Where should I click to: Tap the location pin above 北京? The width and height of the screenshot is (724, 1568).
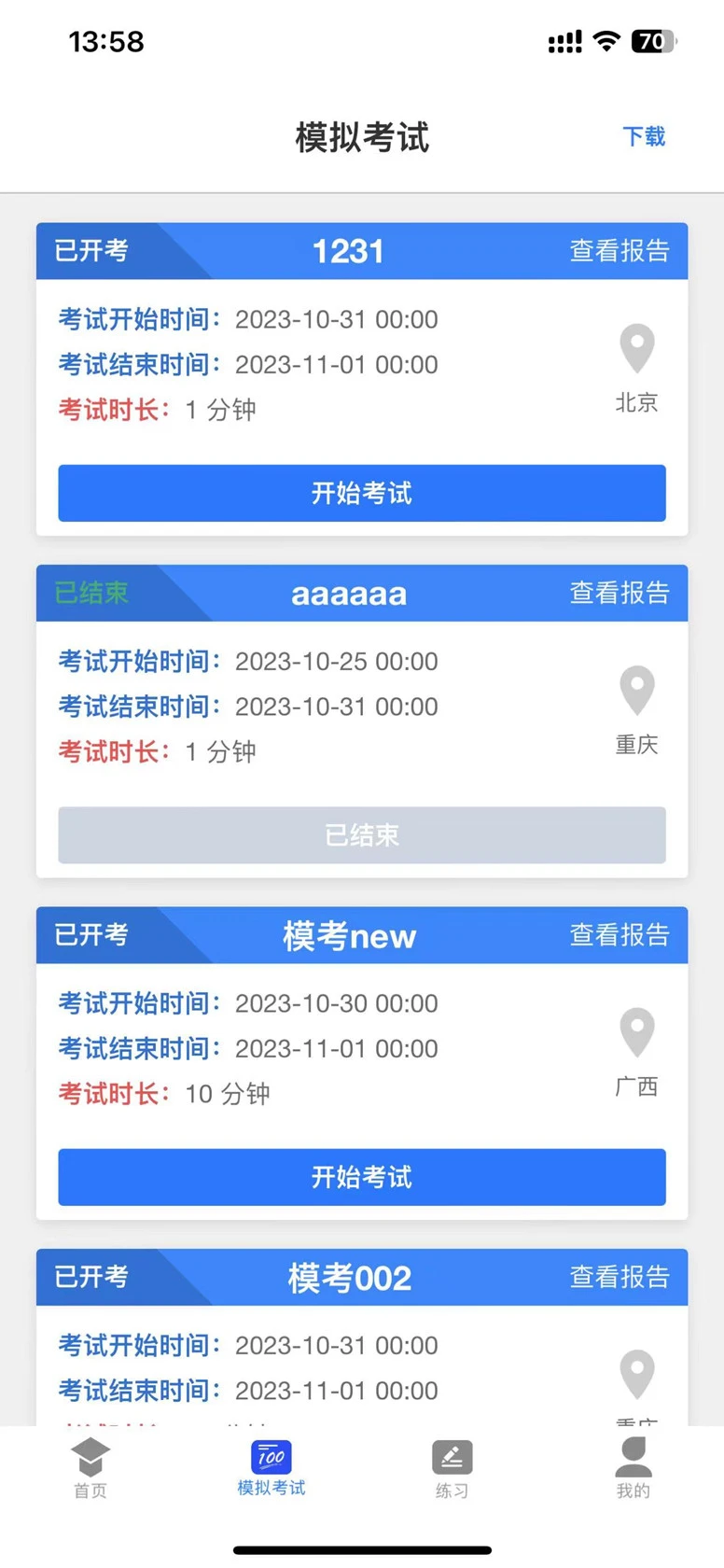click(x=637, y=346)
